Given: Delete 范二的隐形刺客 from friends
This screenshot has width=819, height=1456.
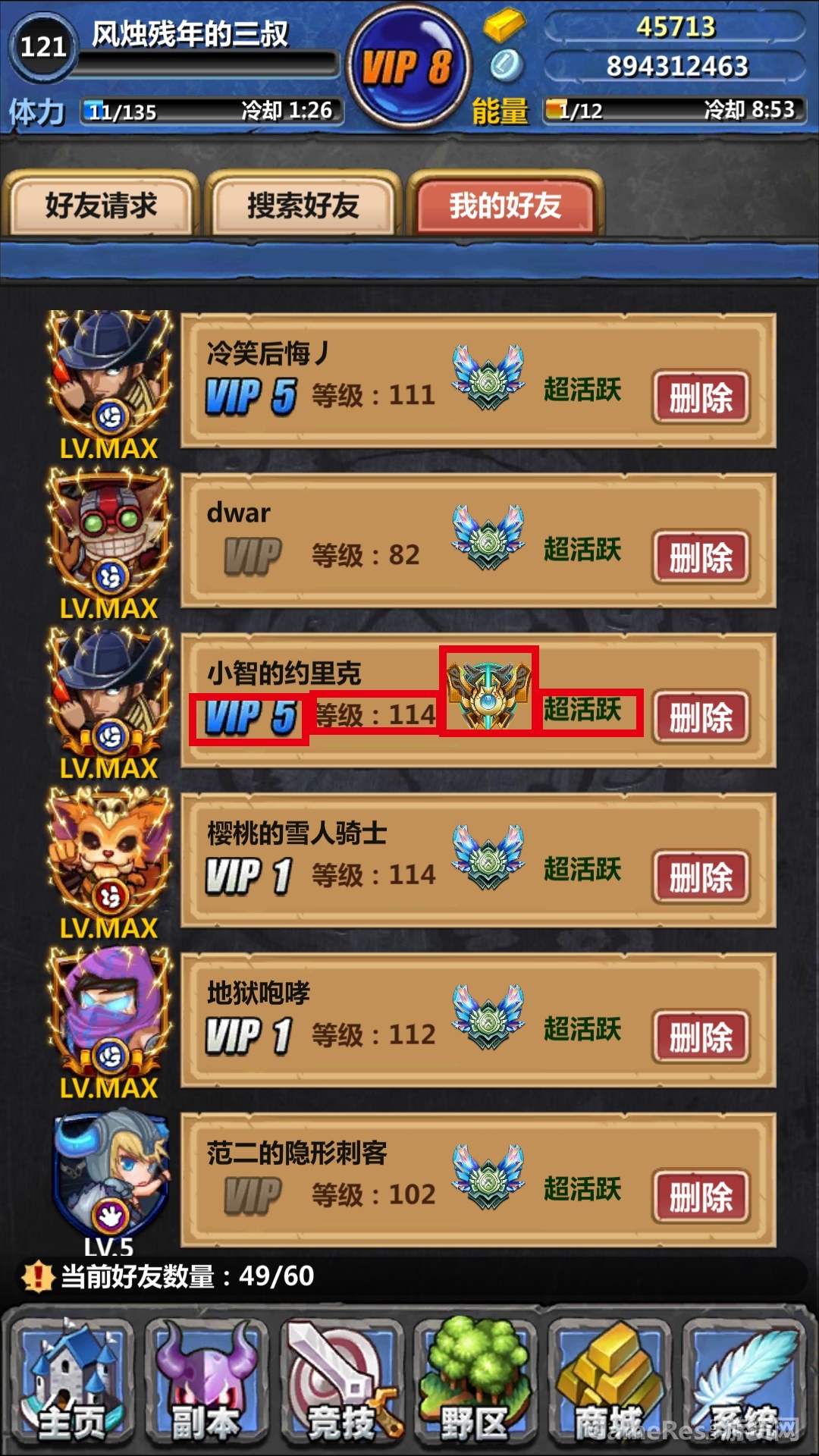Looking at the screenshot, I should (701, 1197).
